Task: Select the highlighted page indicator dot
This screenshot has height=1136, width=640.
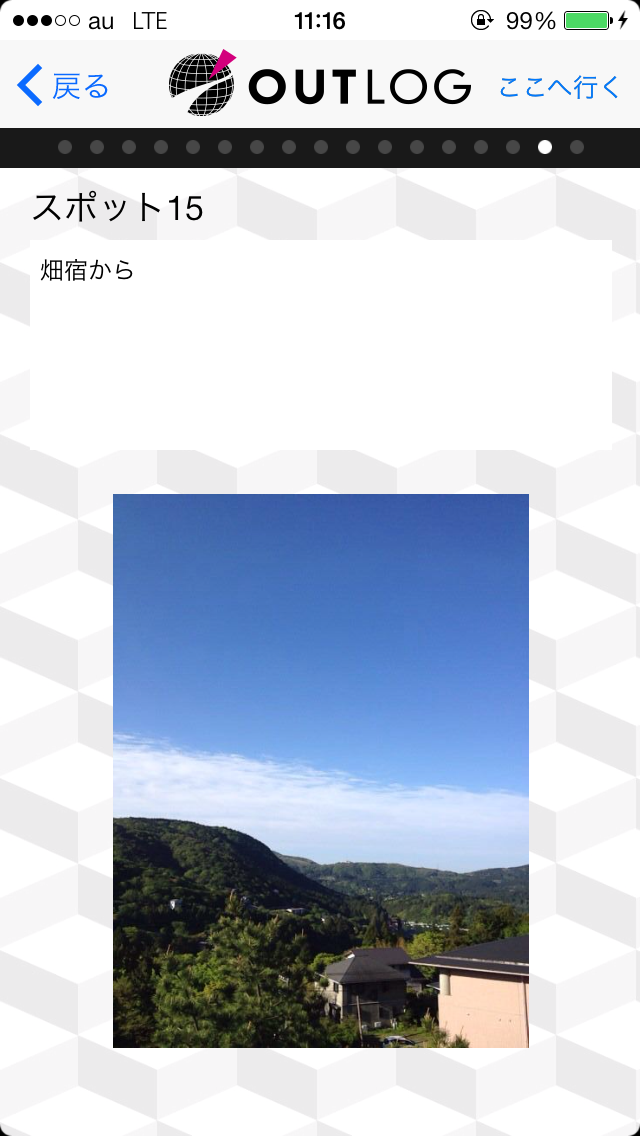Action: [545, 147]
